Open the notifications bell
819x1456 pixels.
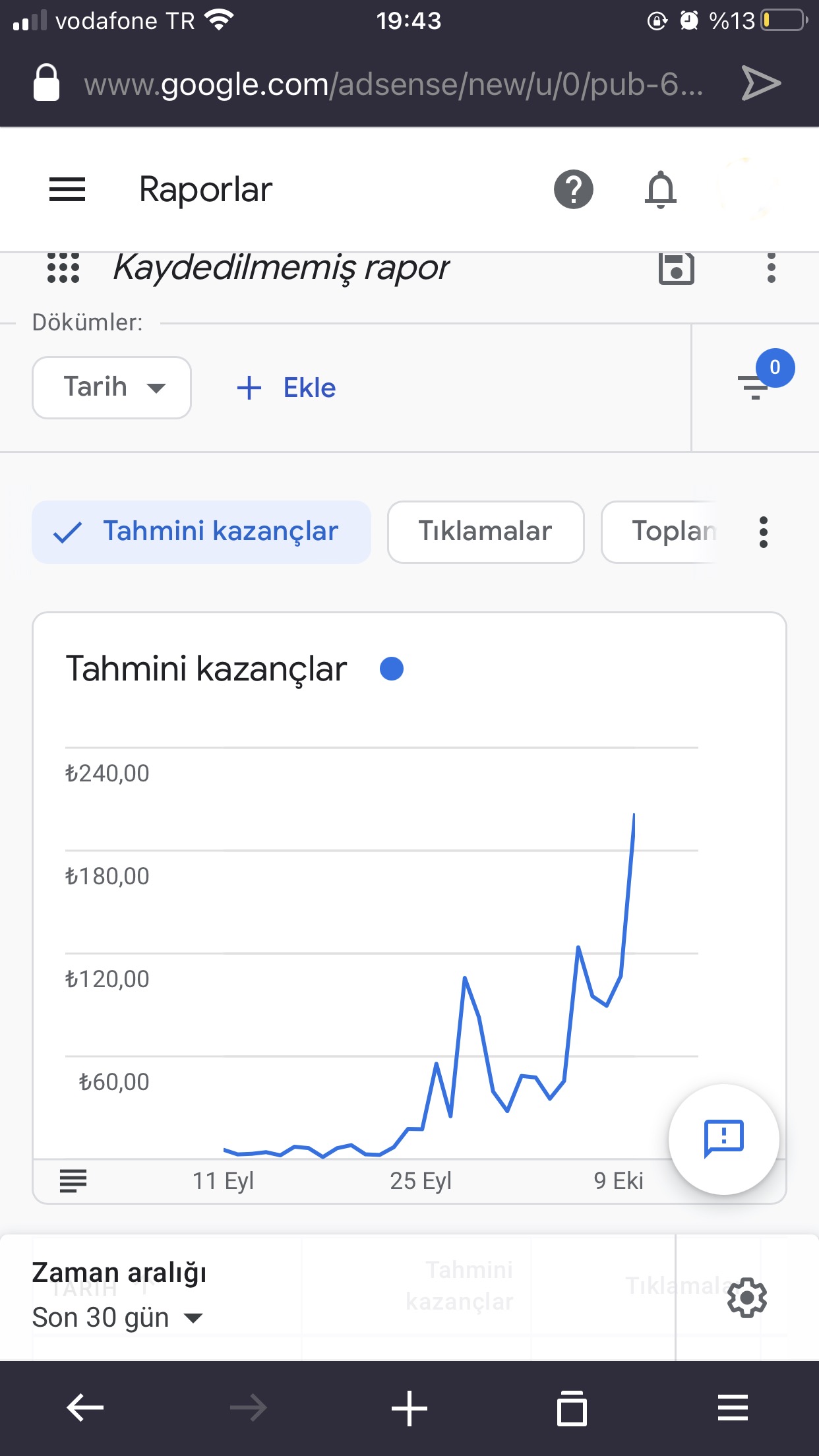tap(660, 190)
